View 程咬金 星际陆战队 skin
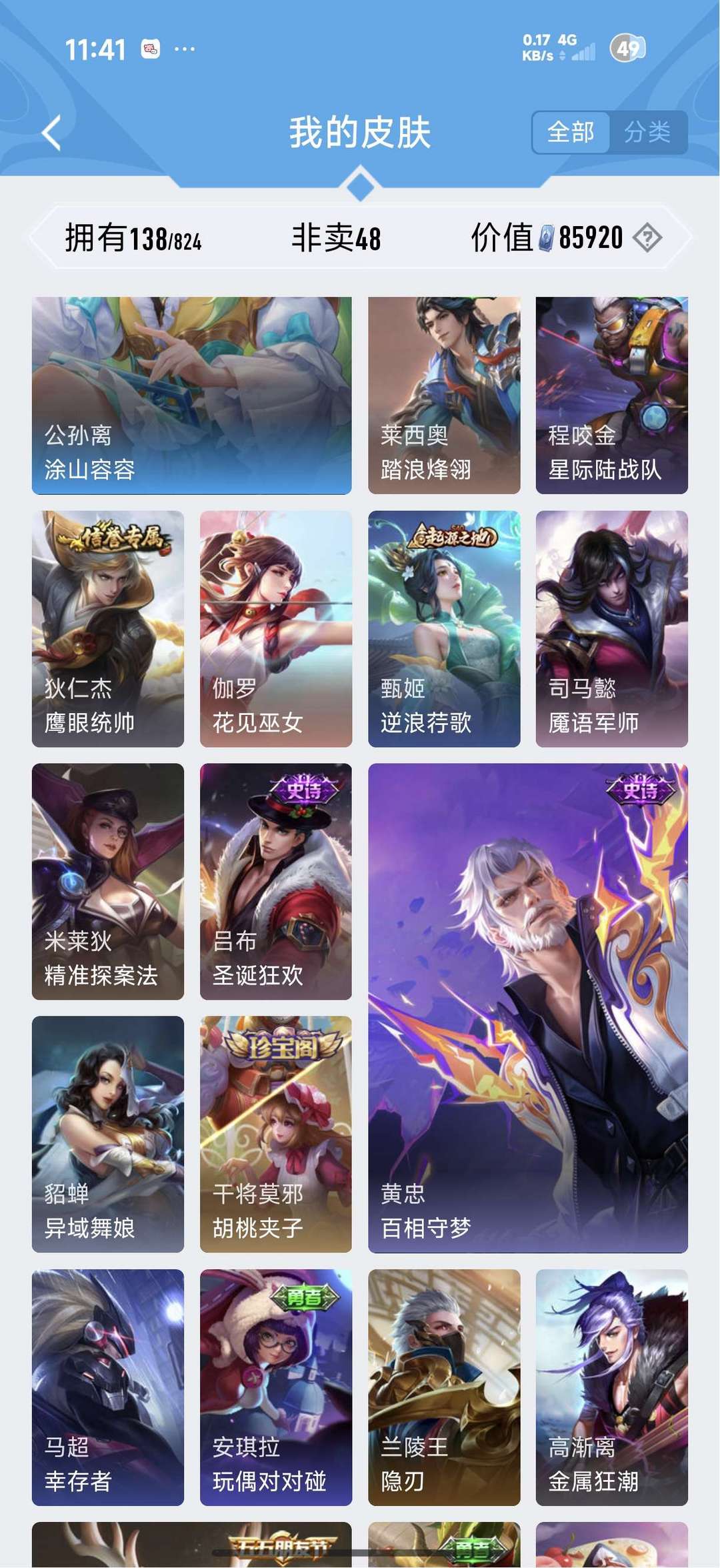The image size is (720, 1568). (x=612, y=396)
